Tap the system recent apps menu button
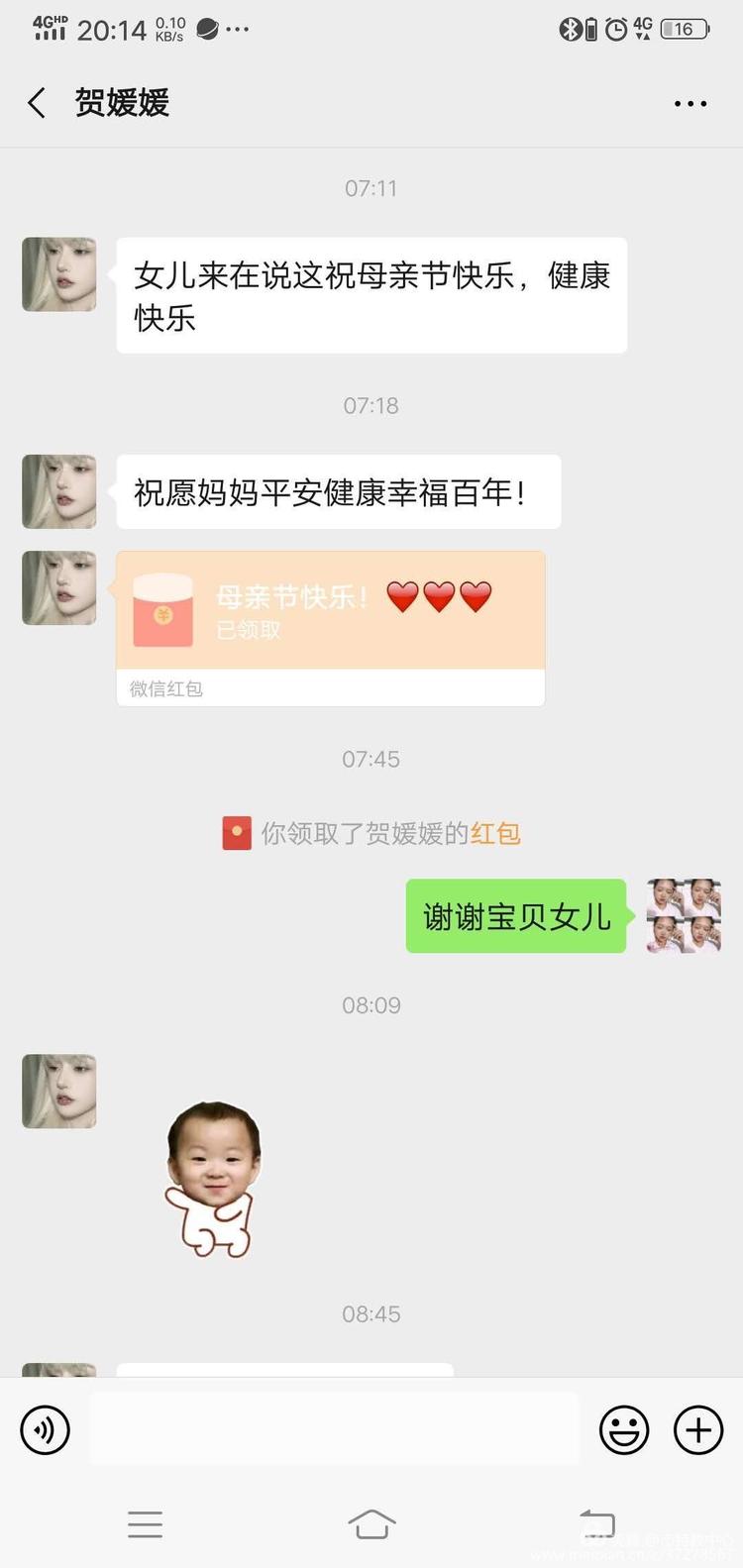Screen dimensions: 743x1568 coord(145,1523)
